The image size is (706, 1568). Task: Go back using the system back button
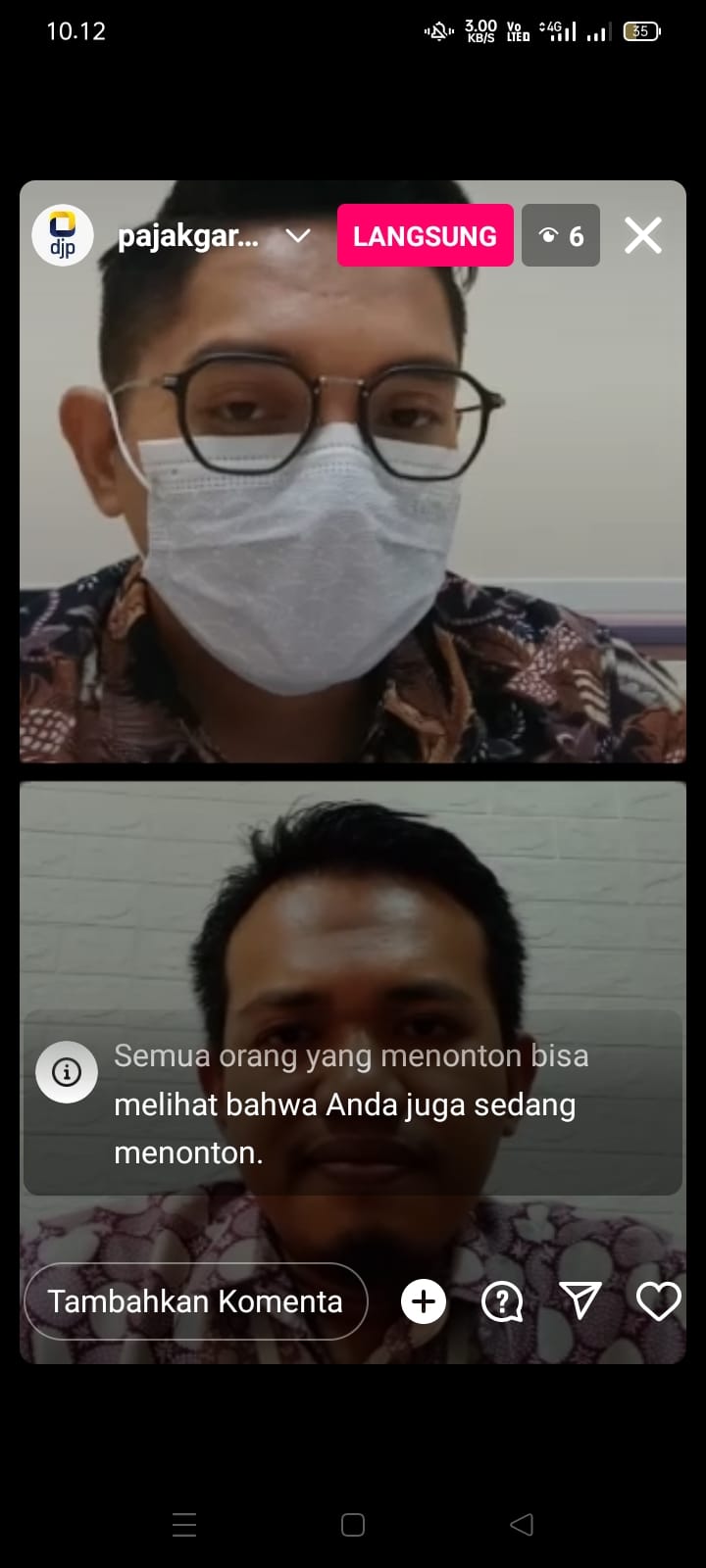point(522,1524)
